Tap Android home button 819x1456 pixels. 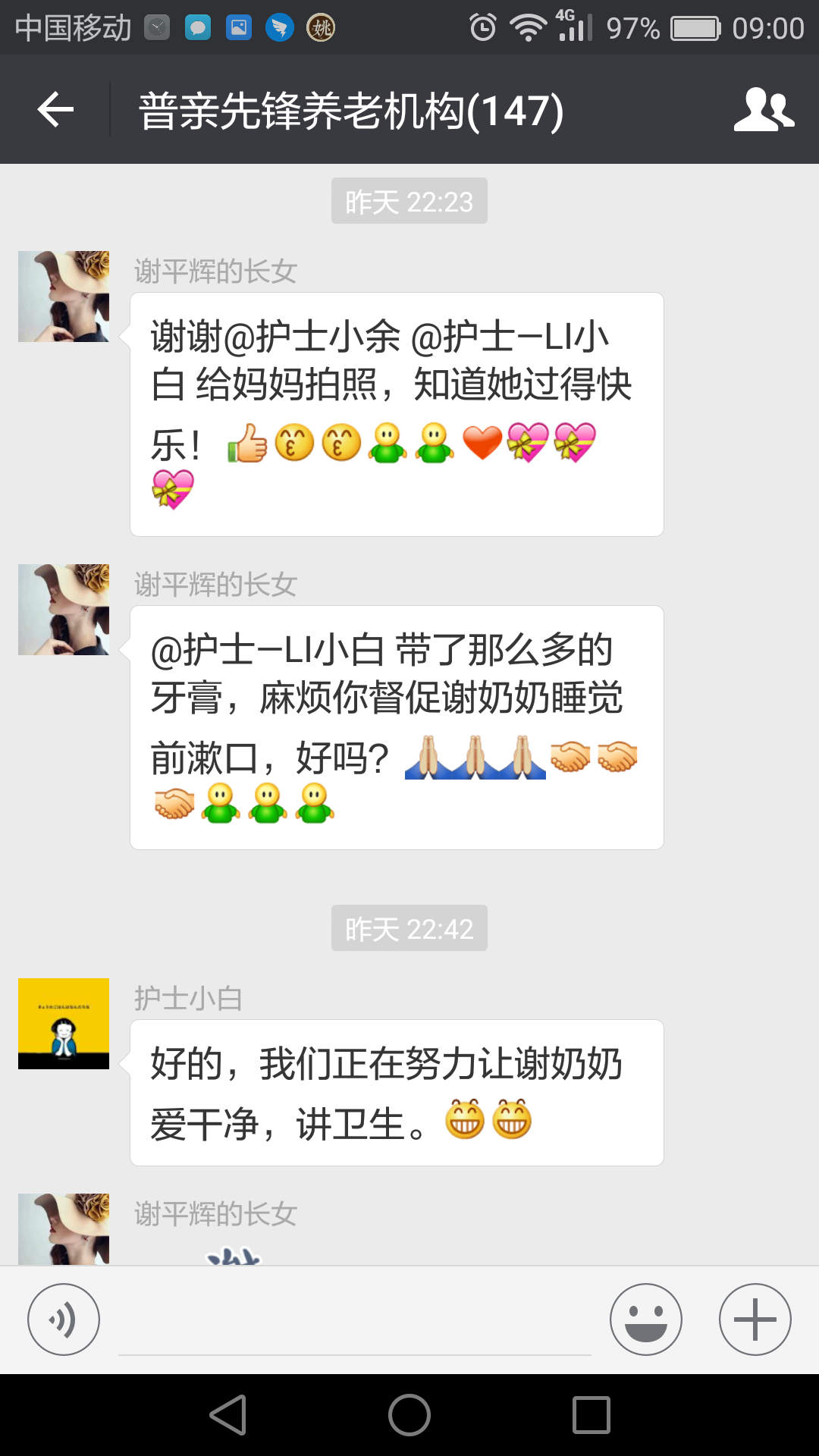tap(409, 1415)
